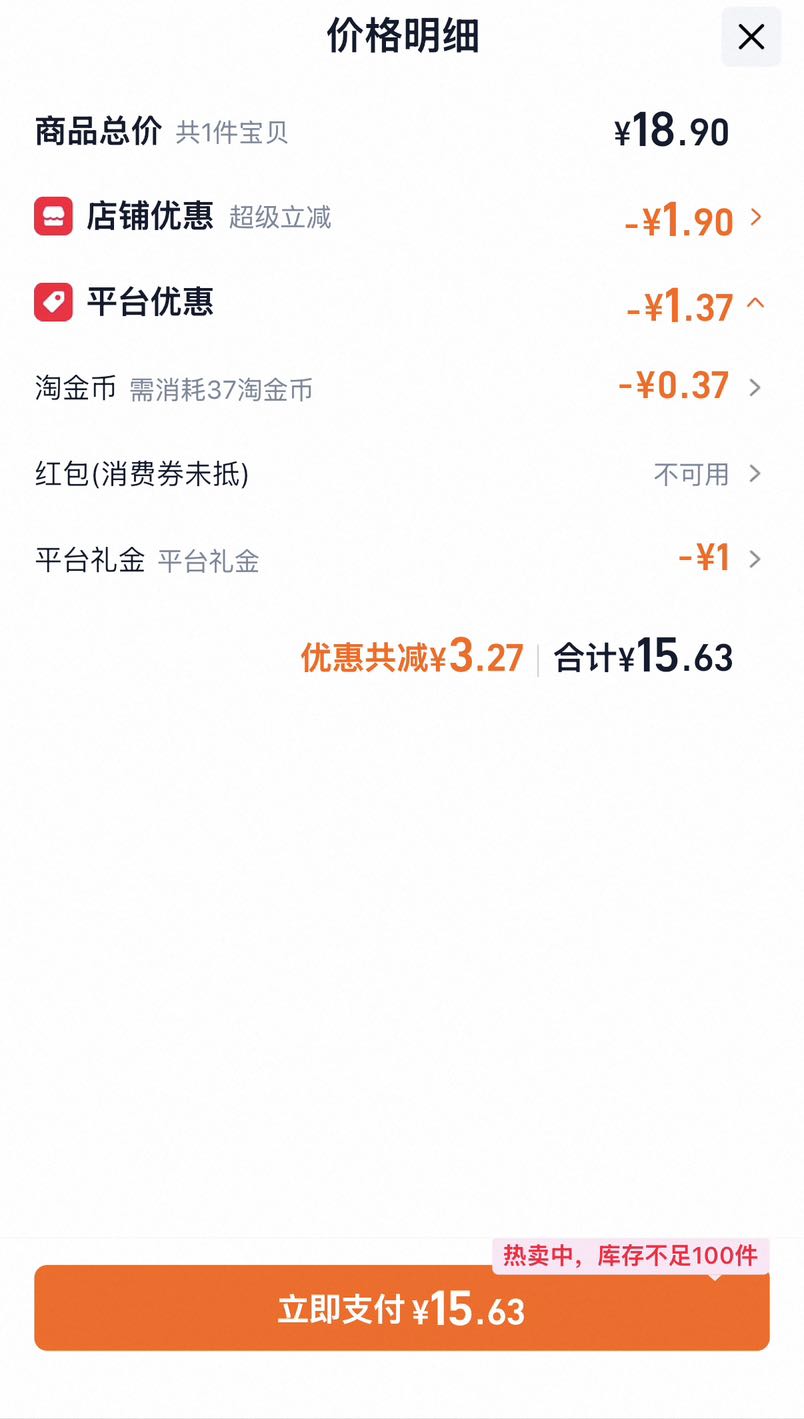
Task: Open the 平台礼金 discount row
Action: 400,559
